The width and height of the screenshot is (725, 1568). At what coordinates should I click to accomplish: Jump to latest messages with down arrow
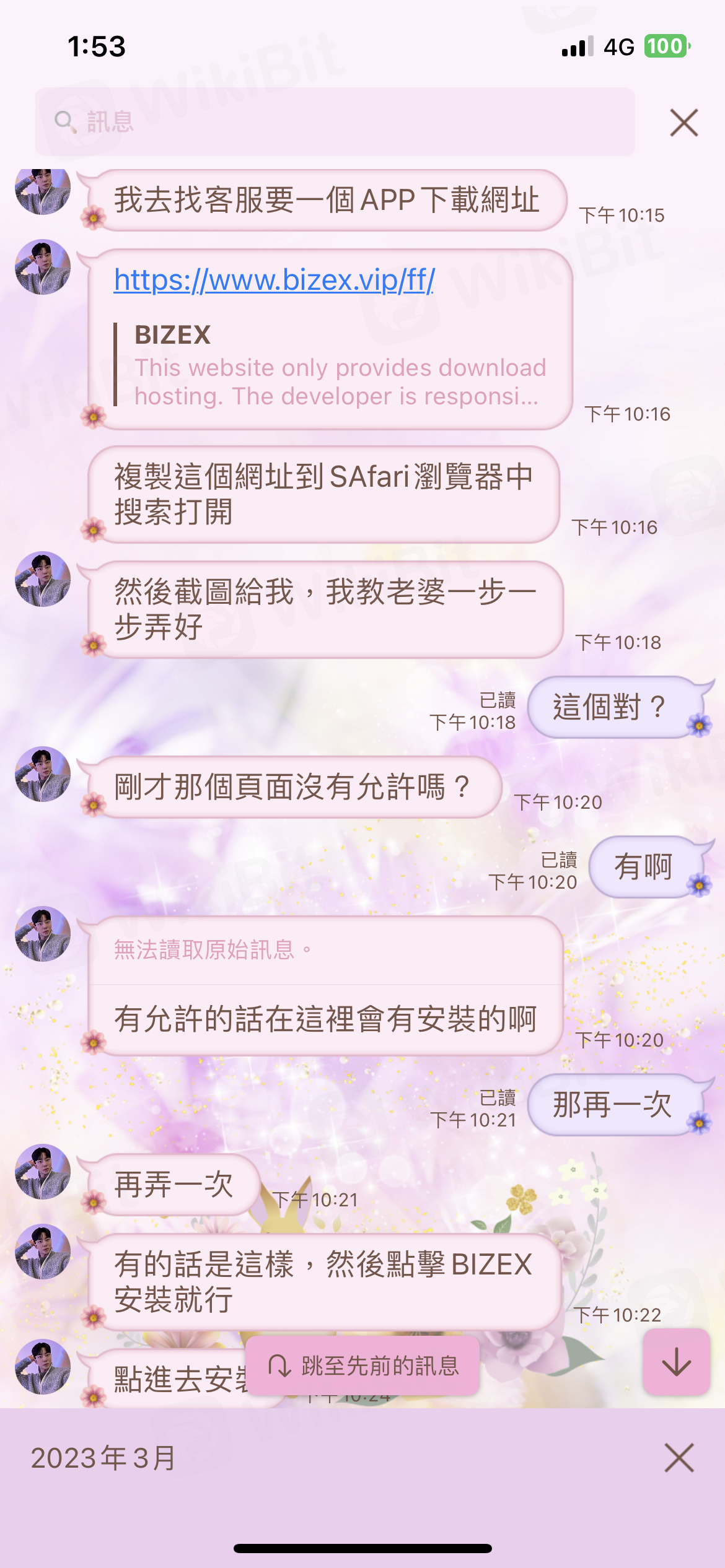pyautogui.click(x=676, y=1362)
